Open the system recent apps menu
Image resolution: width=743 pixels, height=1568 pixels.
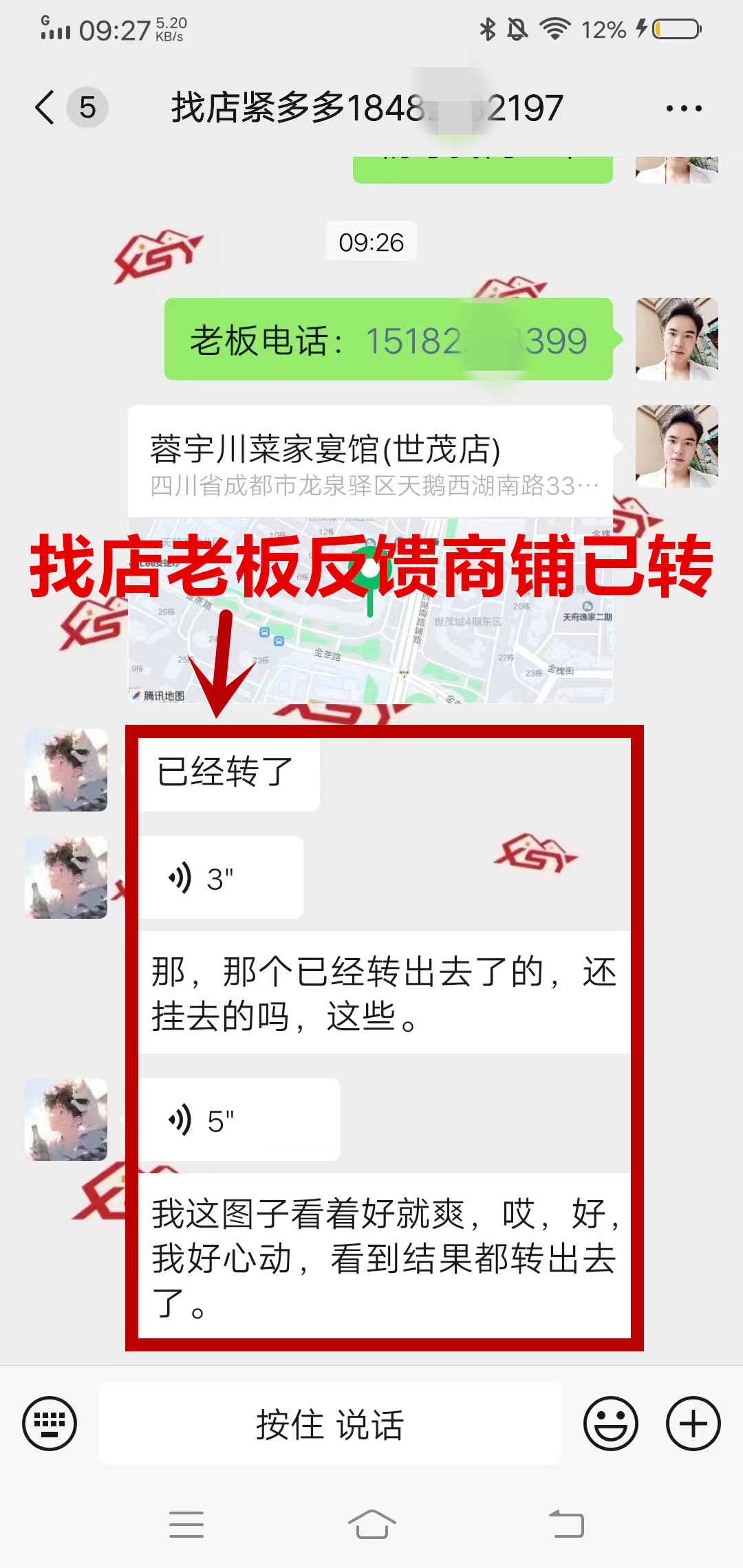click(186, 1525)
